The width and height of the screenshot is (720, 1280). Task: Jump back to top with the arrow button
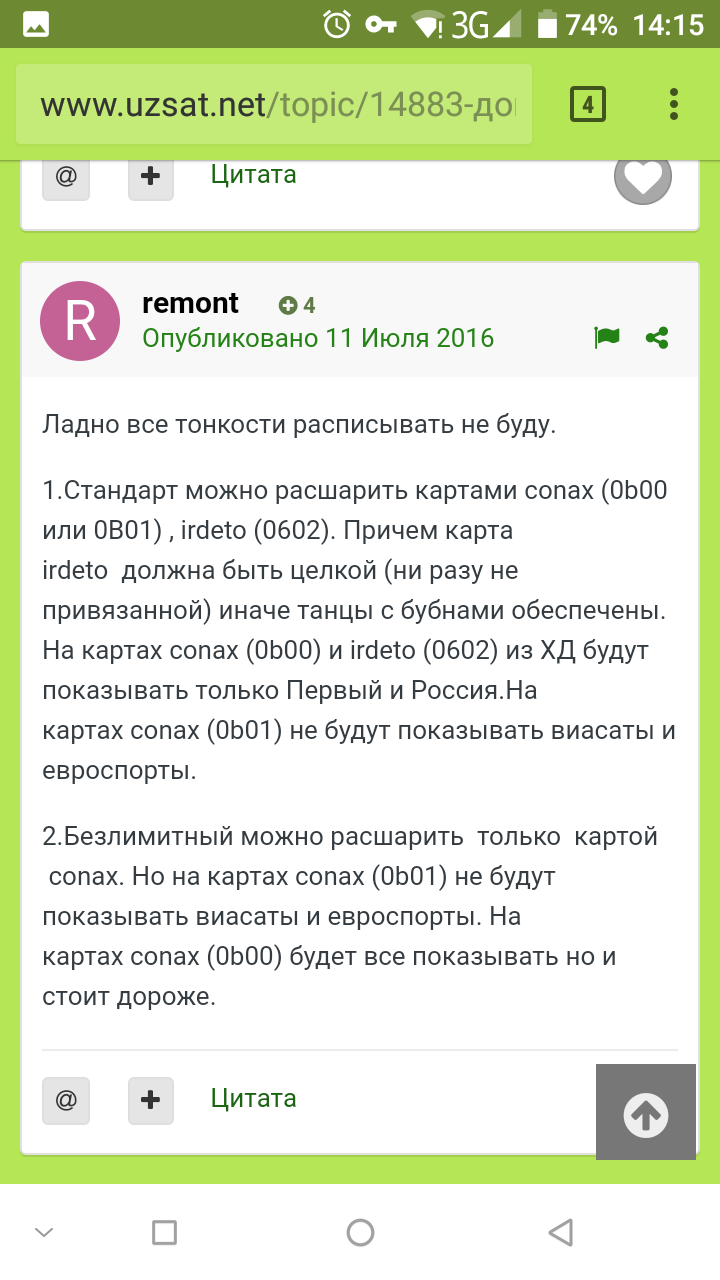645,1112
